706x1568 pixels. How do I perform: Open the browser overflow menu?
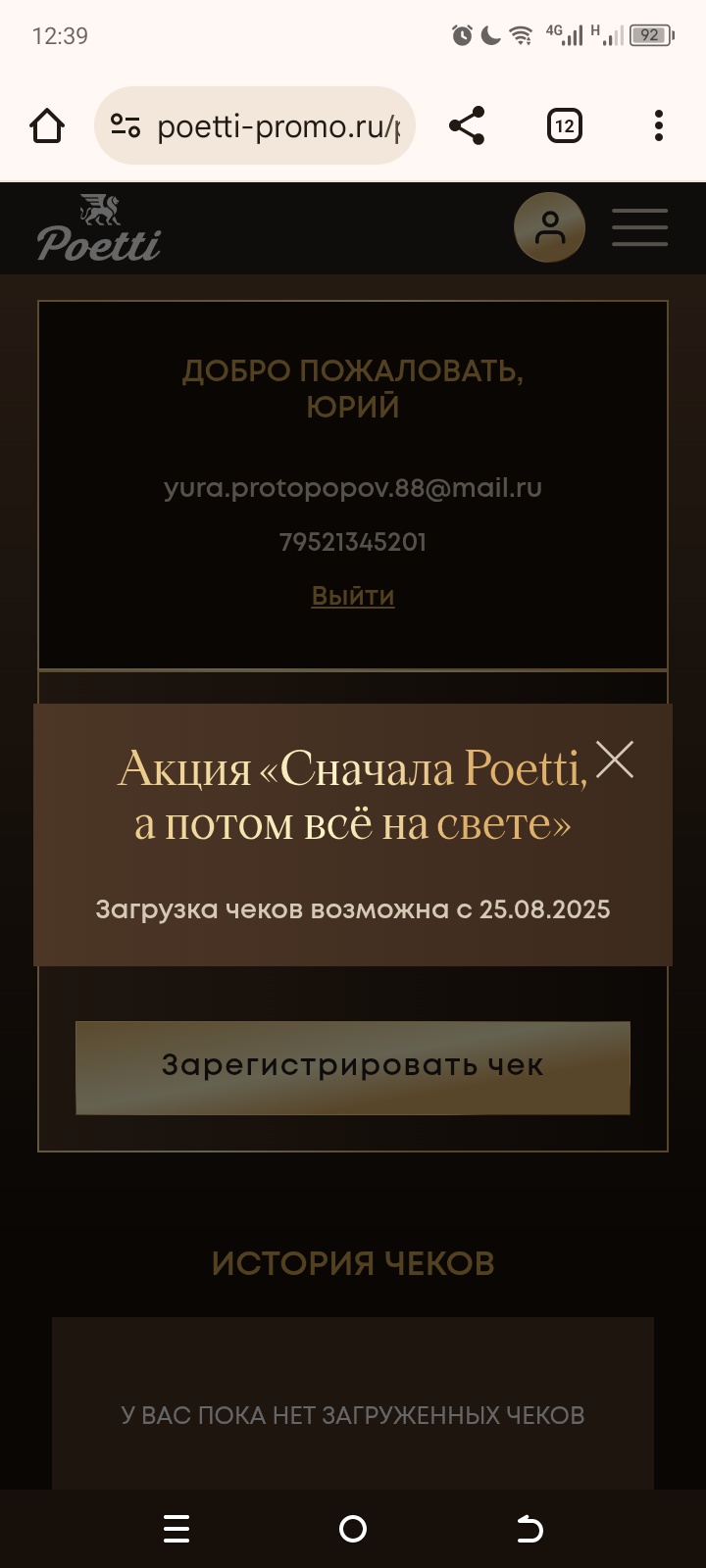tap(658, 125)
